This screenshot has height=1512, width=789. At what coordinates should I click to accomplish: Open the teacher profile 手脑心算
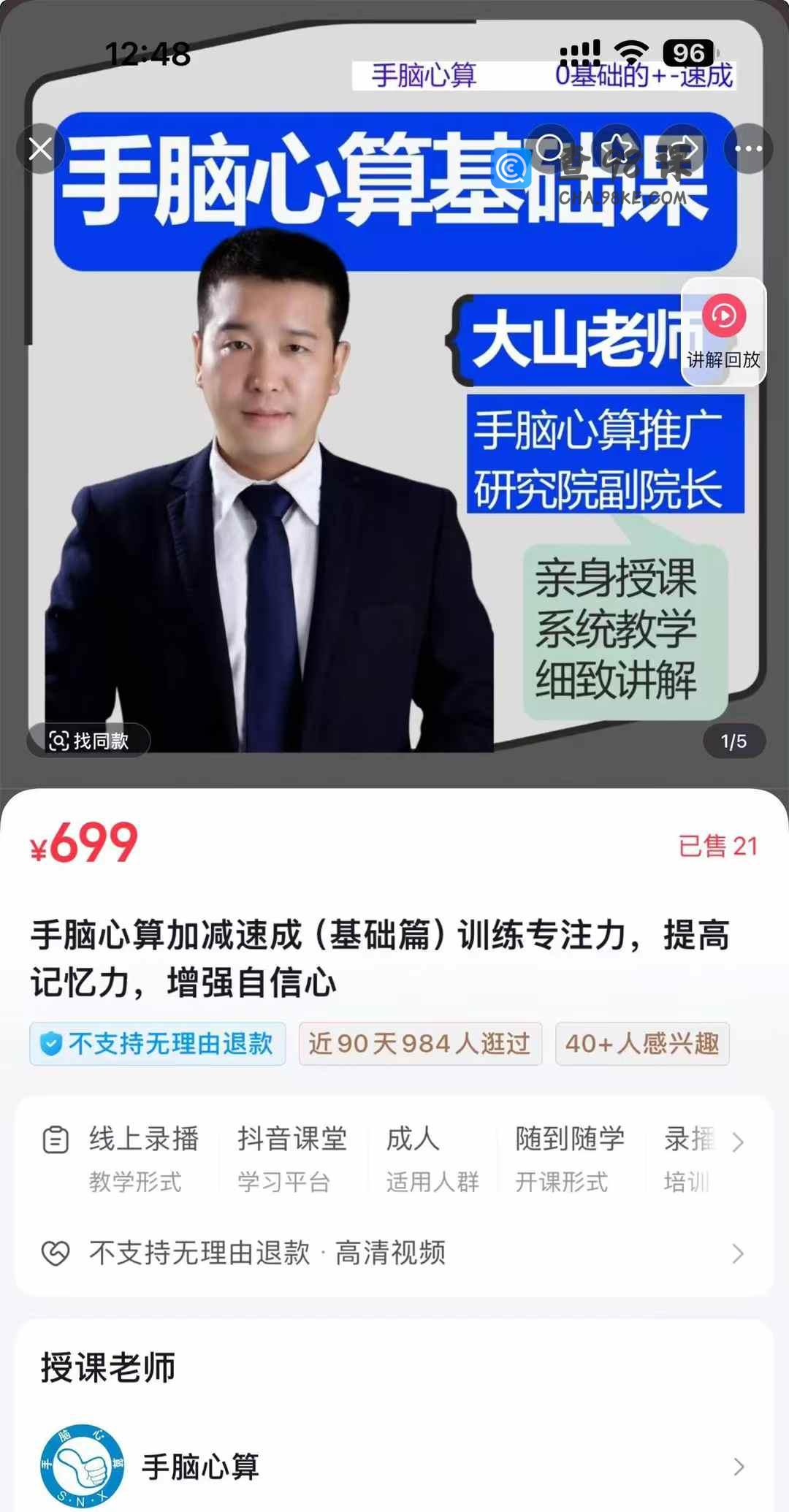point(394,1466)
